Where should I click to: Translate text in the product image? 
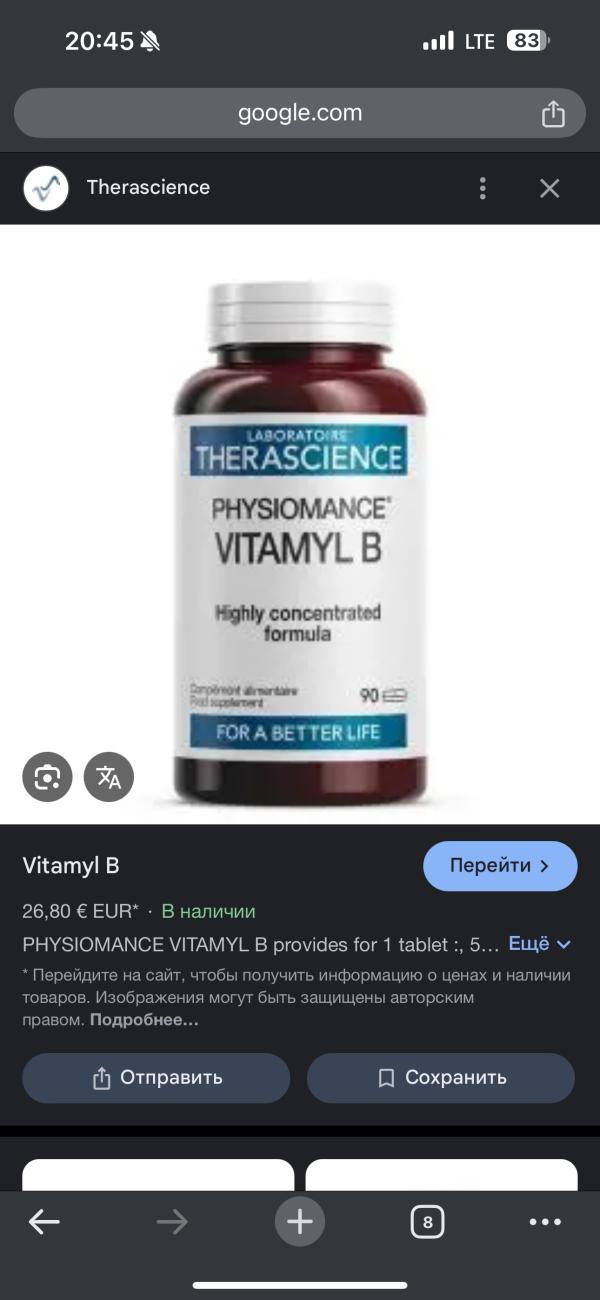108,777
